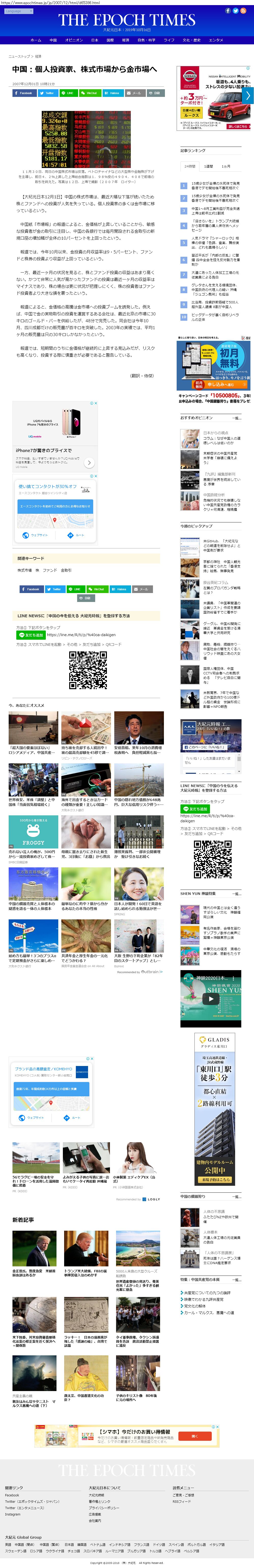Viewport: 254px width, 1568px height.
Task: Select the 1週間 ranking tab
Action: point(208,166)
